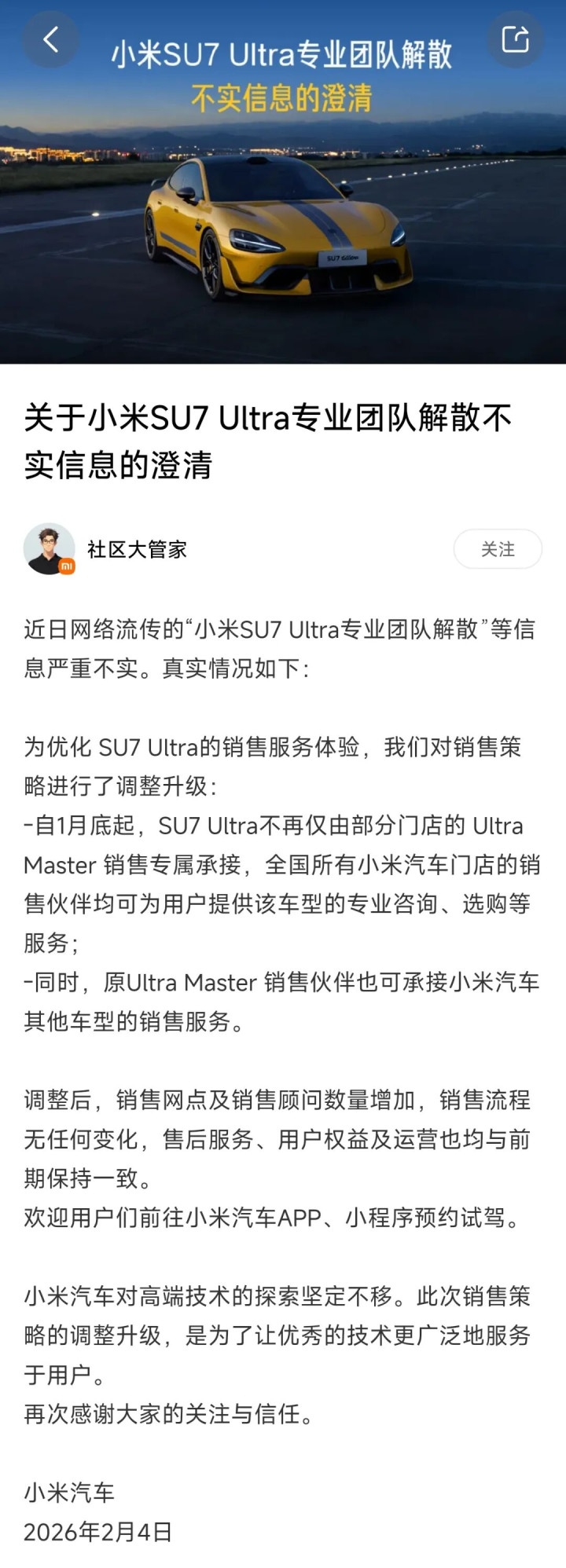
Task: Follow 社区大管家 with the 关注 button
Action: pyautogui.click(x=498, y=549)
